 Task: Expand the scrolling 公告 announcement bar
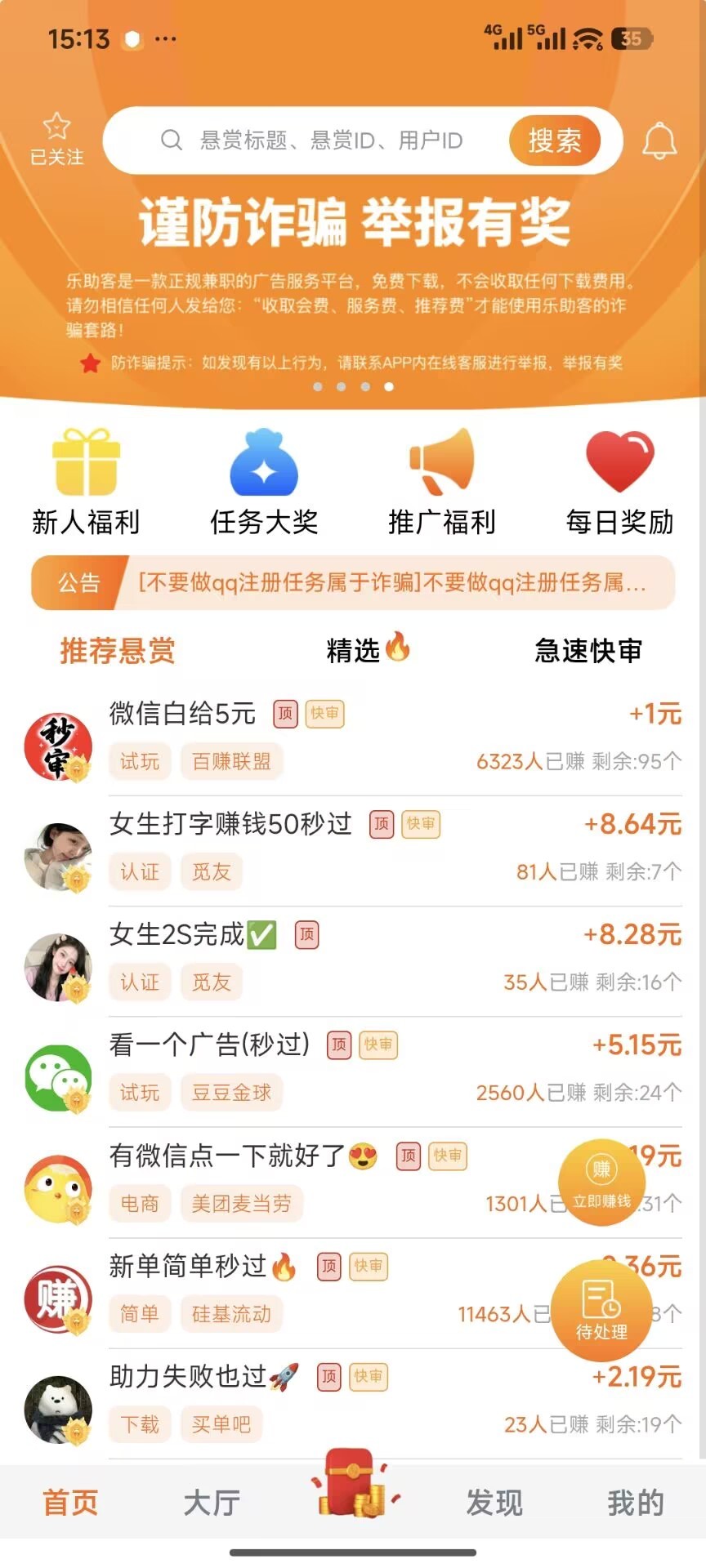[x=353, y=583]
